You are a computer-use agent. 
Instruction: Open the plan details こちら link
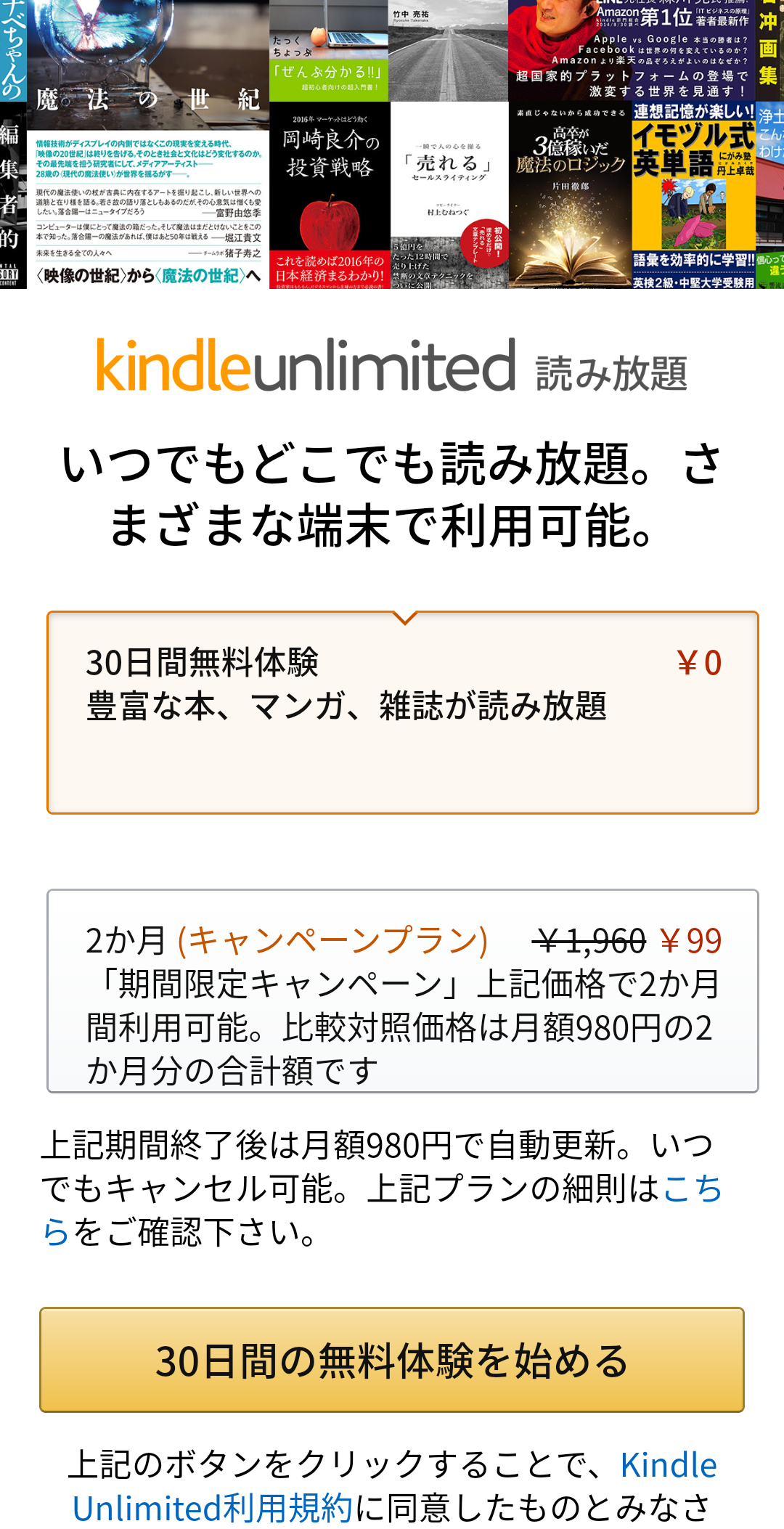tap(692, 1189)
